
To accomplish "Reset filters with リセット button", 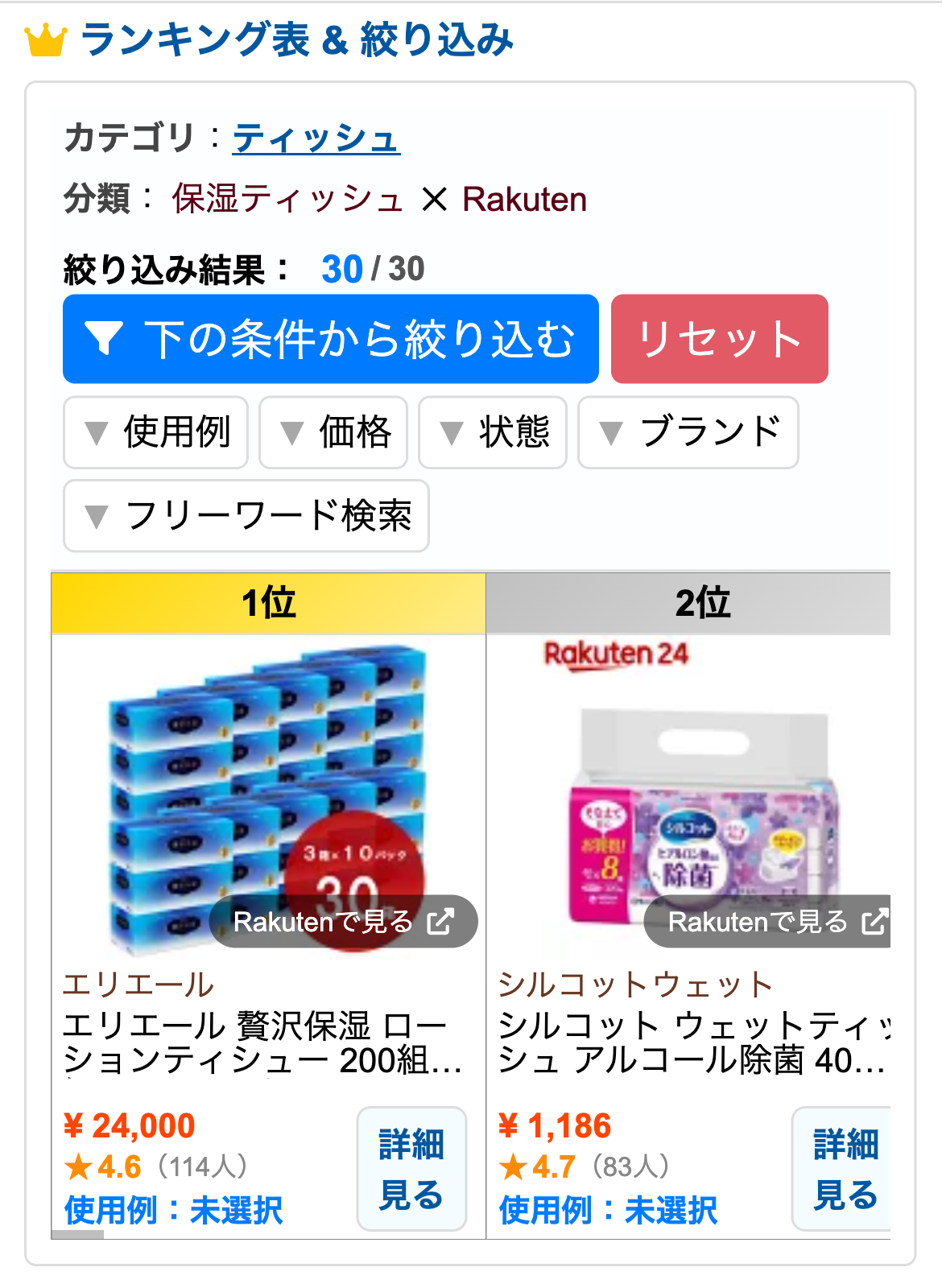I will [719, 339].
